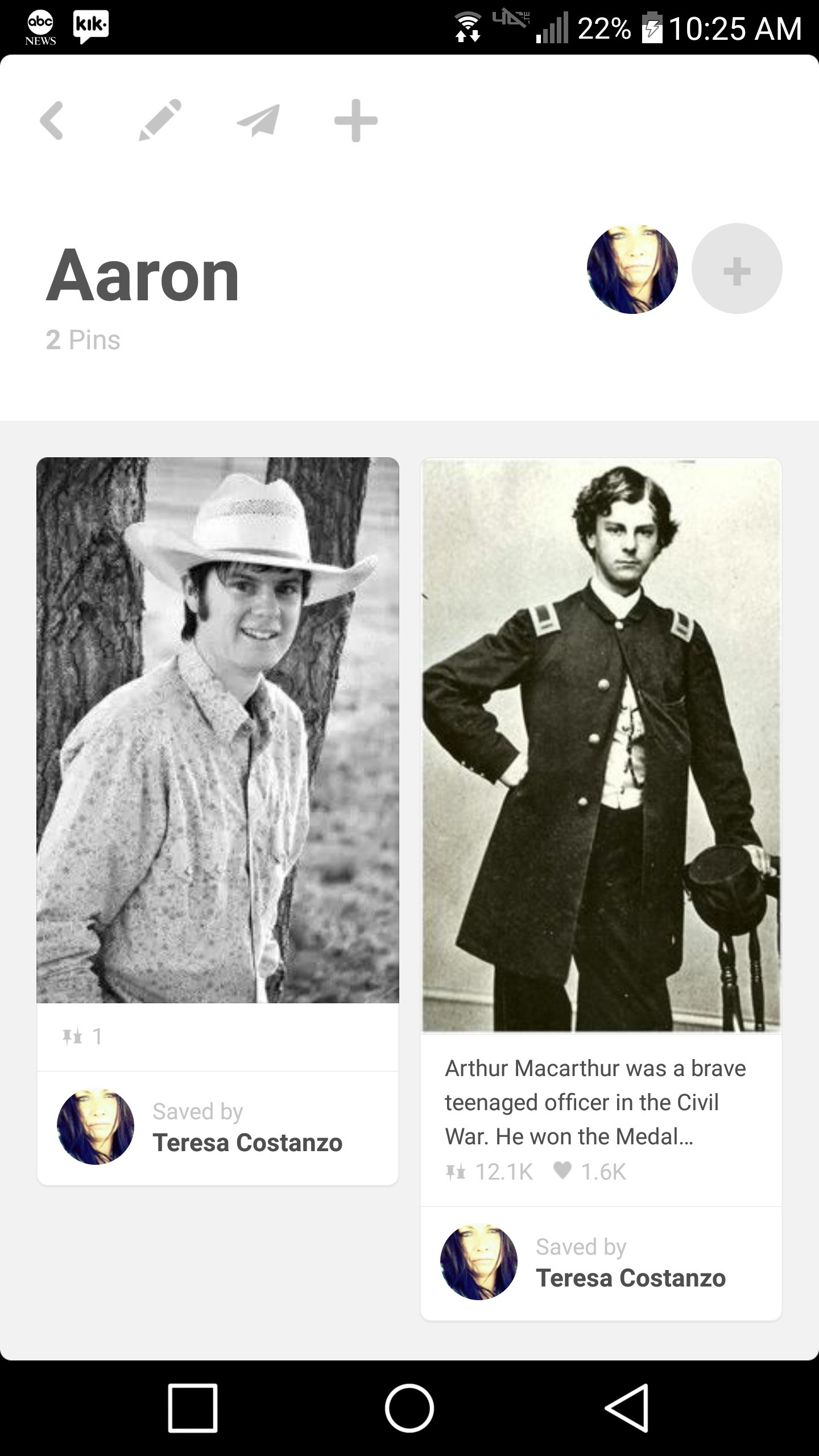Open the Arthur Macarthur Civil War pin

point(601,745)
